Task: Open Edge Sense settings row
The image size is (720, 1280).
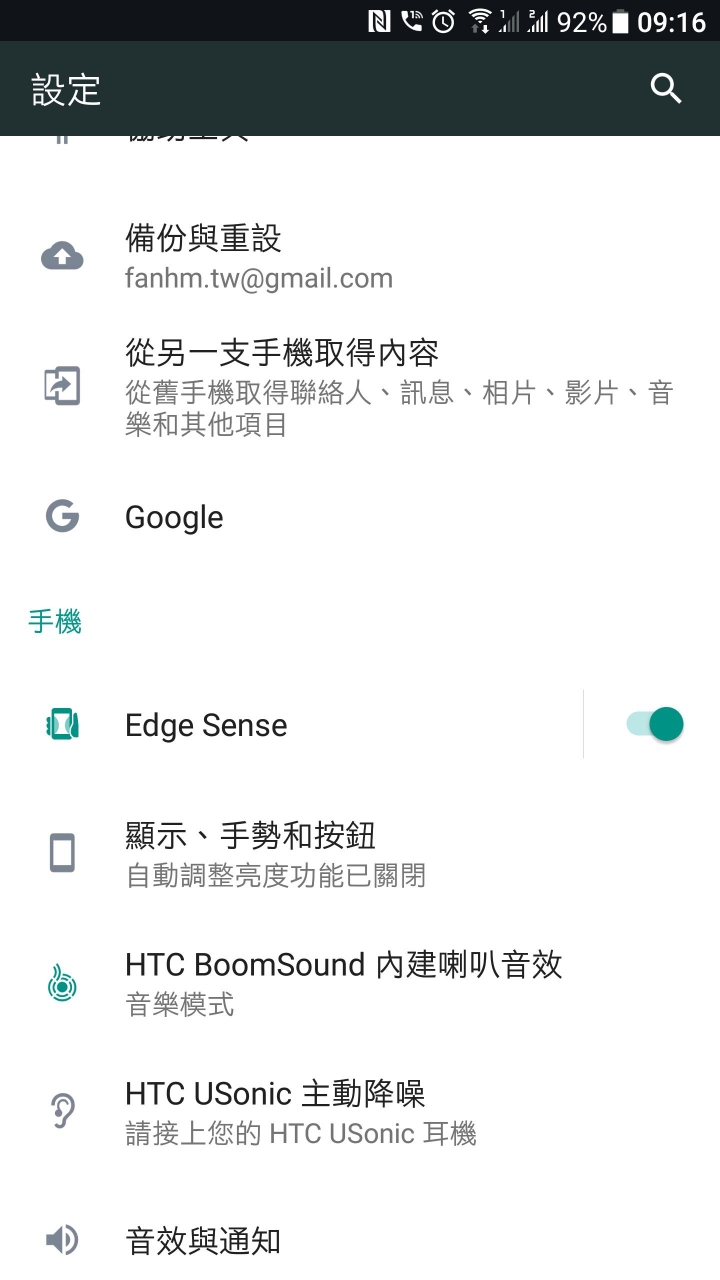Action: (x=291, y=724)
